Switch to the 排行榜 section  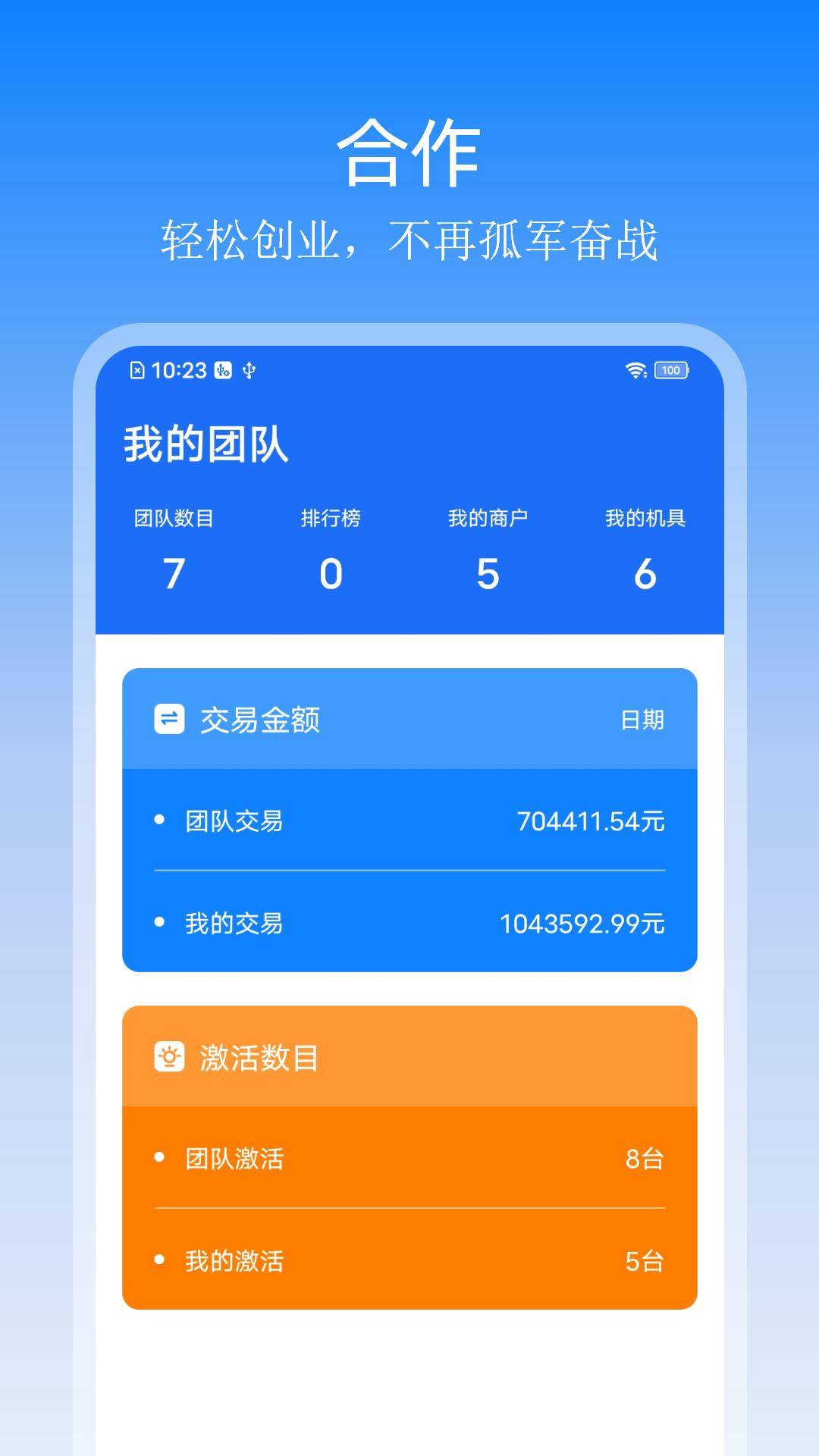pos(330,548)
